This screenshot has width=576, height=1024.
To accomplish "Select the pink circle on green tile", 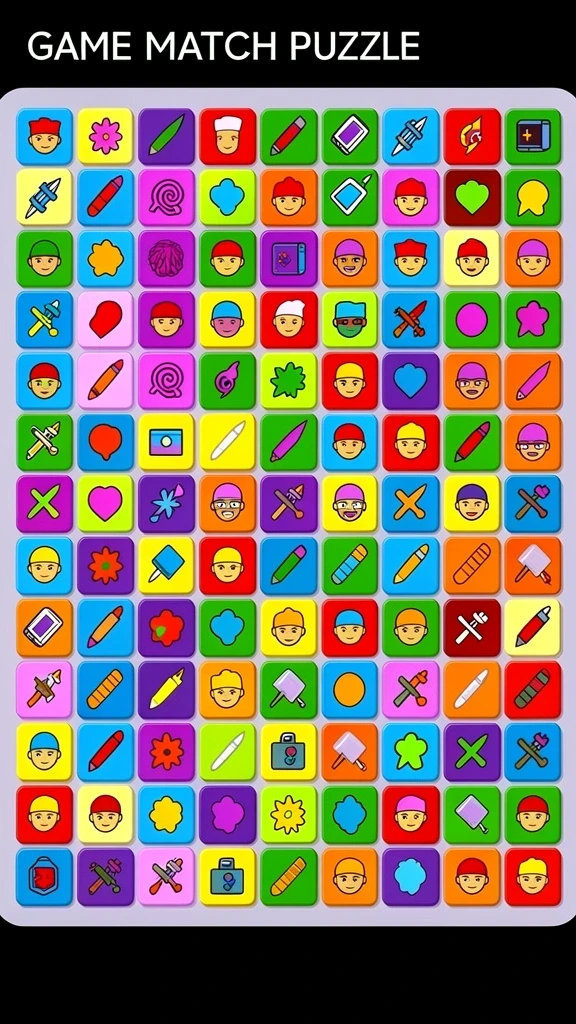I will (472, 319).
